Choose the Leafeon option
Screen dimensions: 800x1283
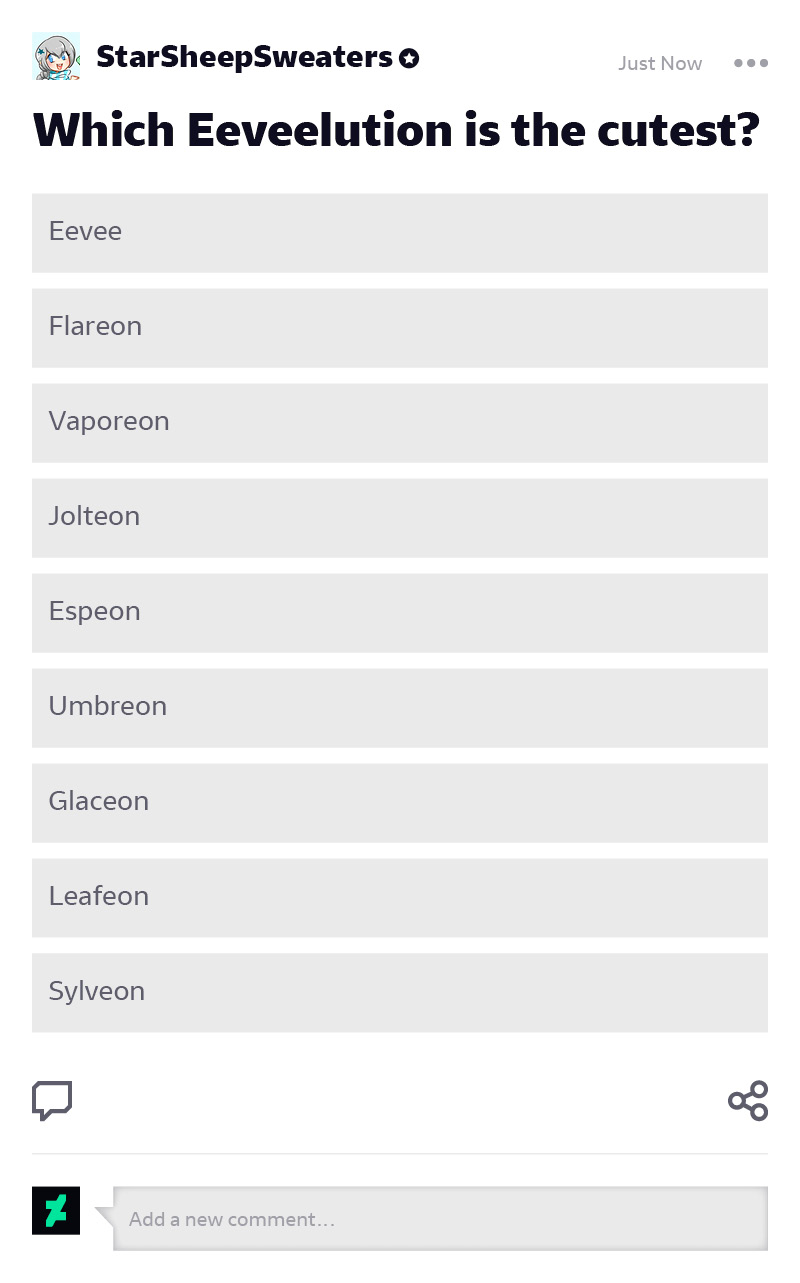click(400, 898)
